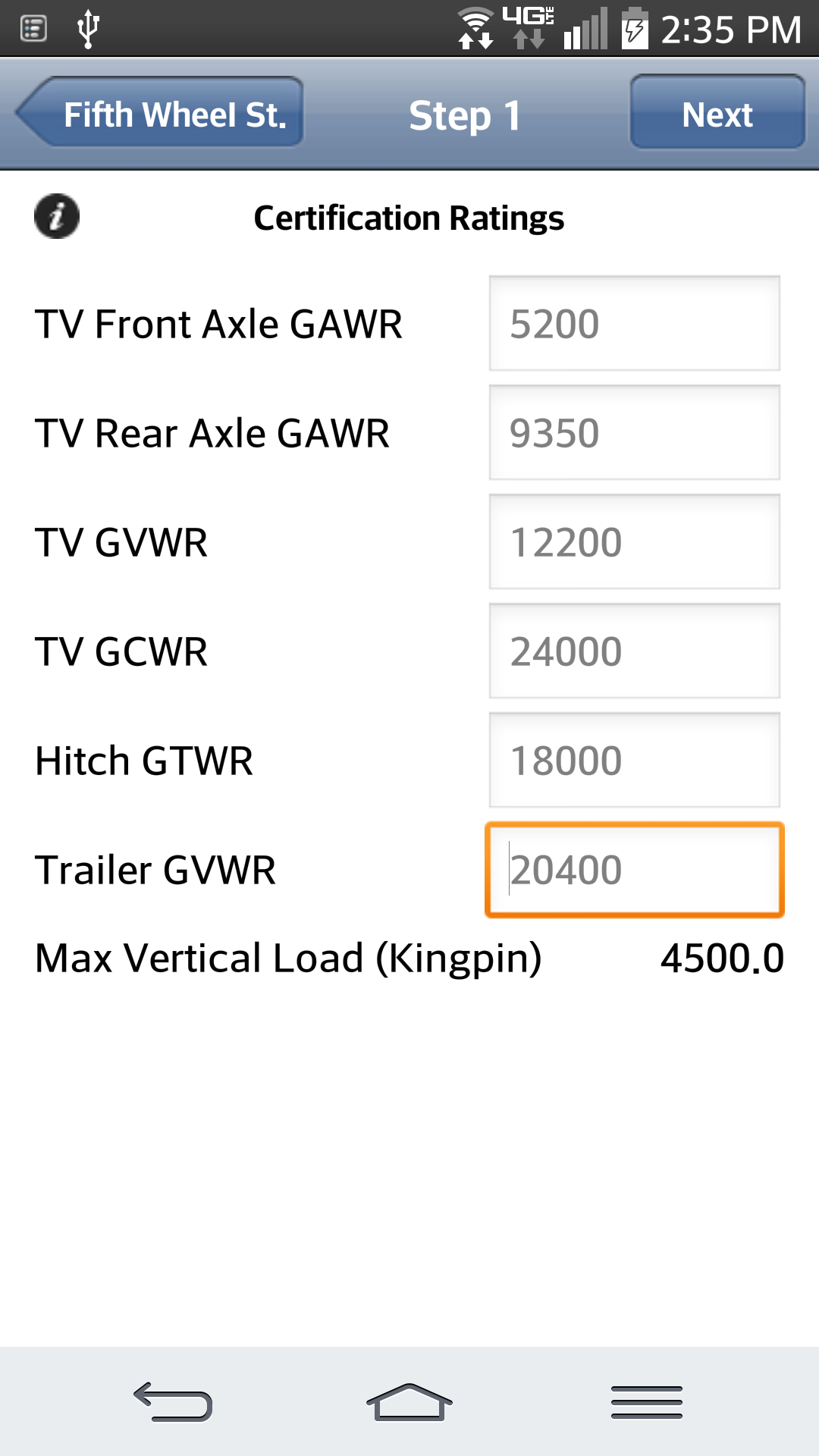This screenshot has height=1456, width=819.
Task: Tap the battery charging indicator
Action: pyautogui.click(x=635, y=29)
